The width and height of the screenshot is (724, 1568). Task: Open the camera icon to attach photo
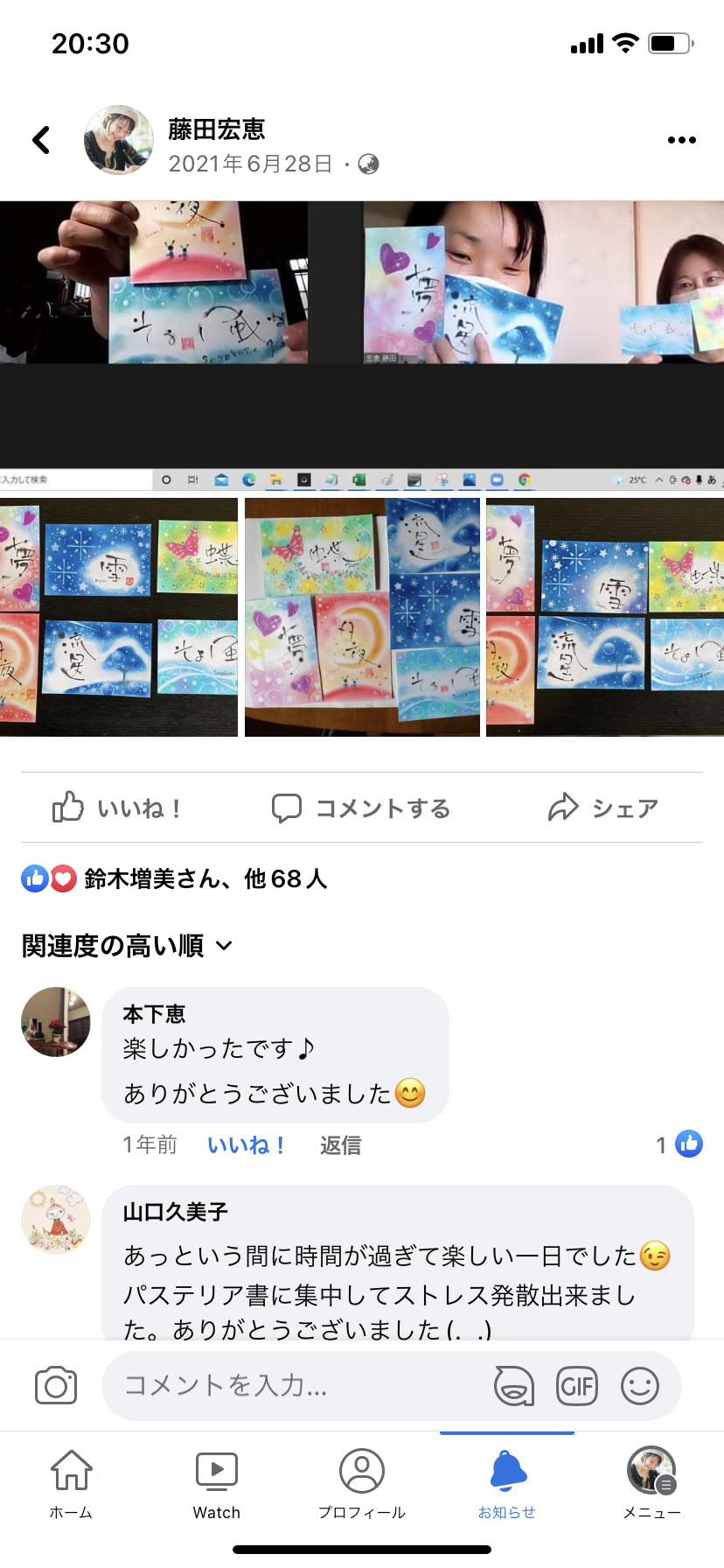tap(56, 1386)
